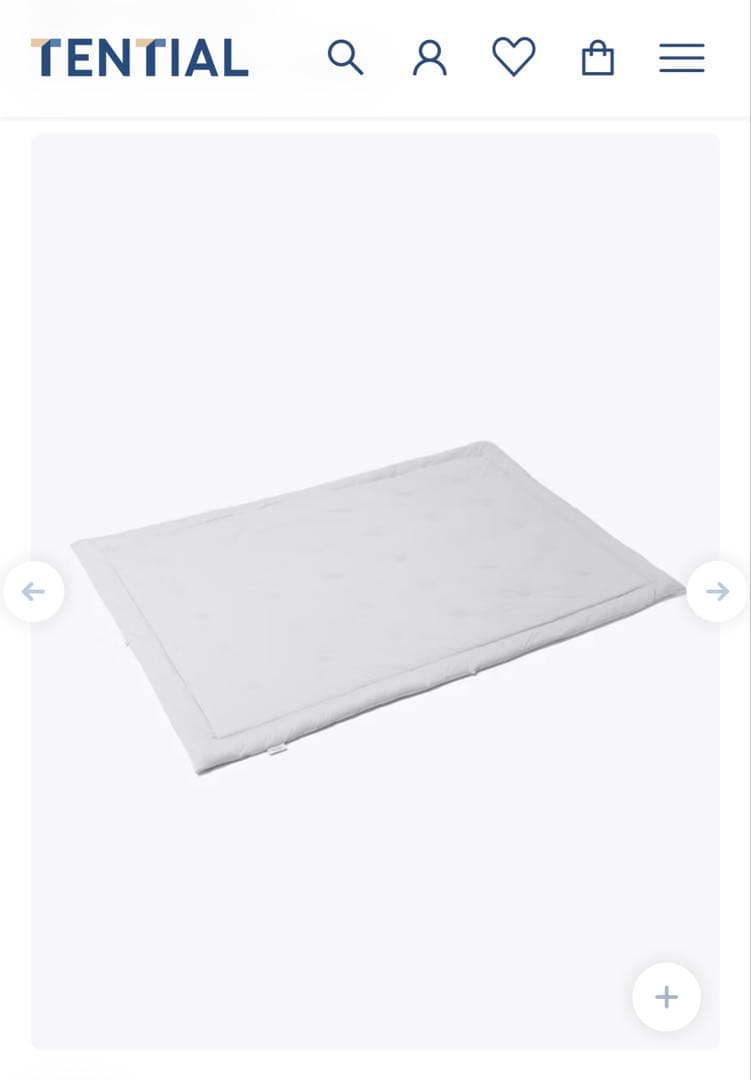The image size is (751, 1080).
Task: Access account menu via the person icon
Action: pyautogui.click(x=430, y=57)
